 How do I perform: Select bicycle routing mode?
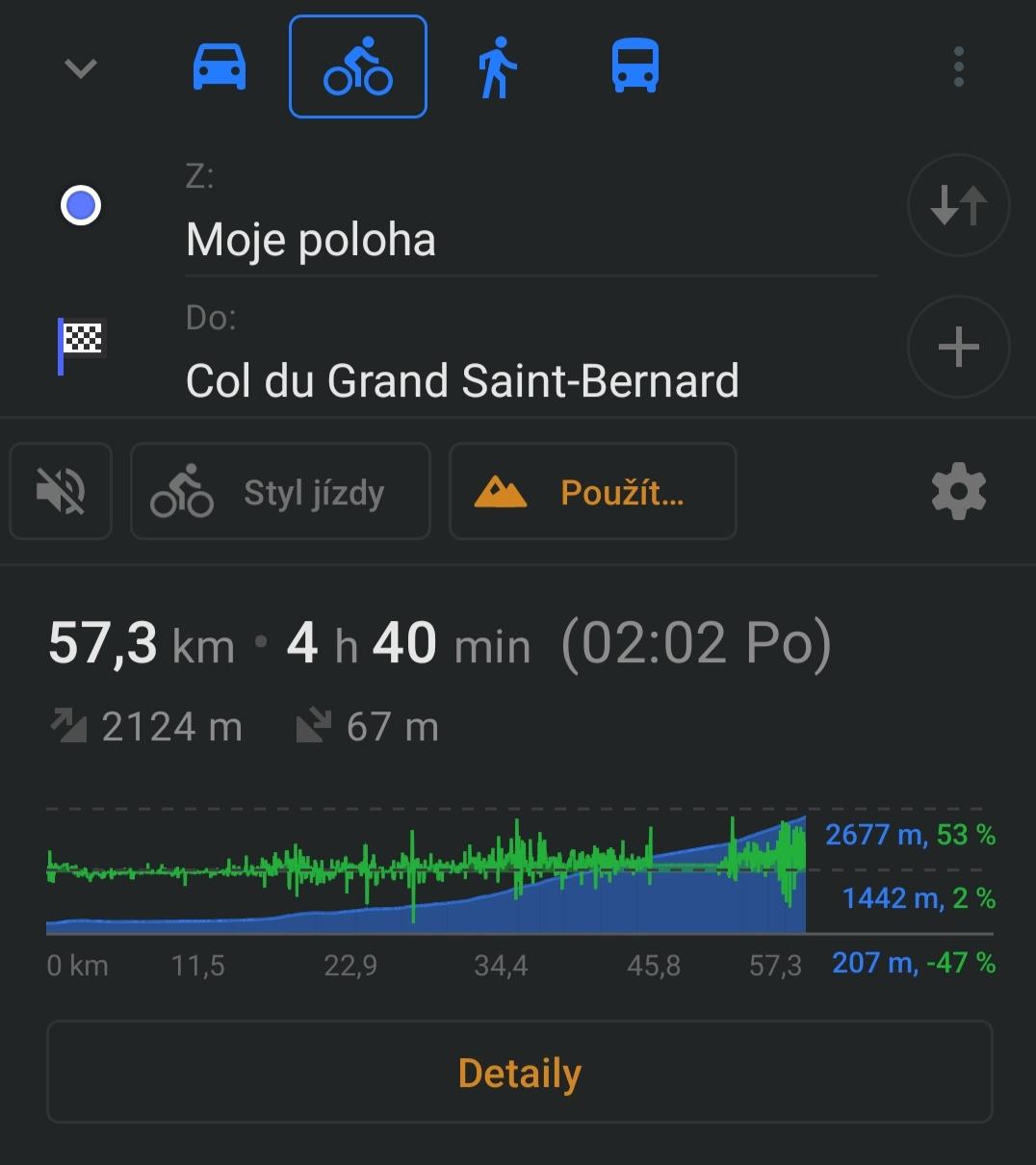[x=358, y=67]
